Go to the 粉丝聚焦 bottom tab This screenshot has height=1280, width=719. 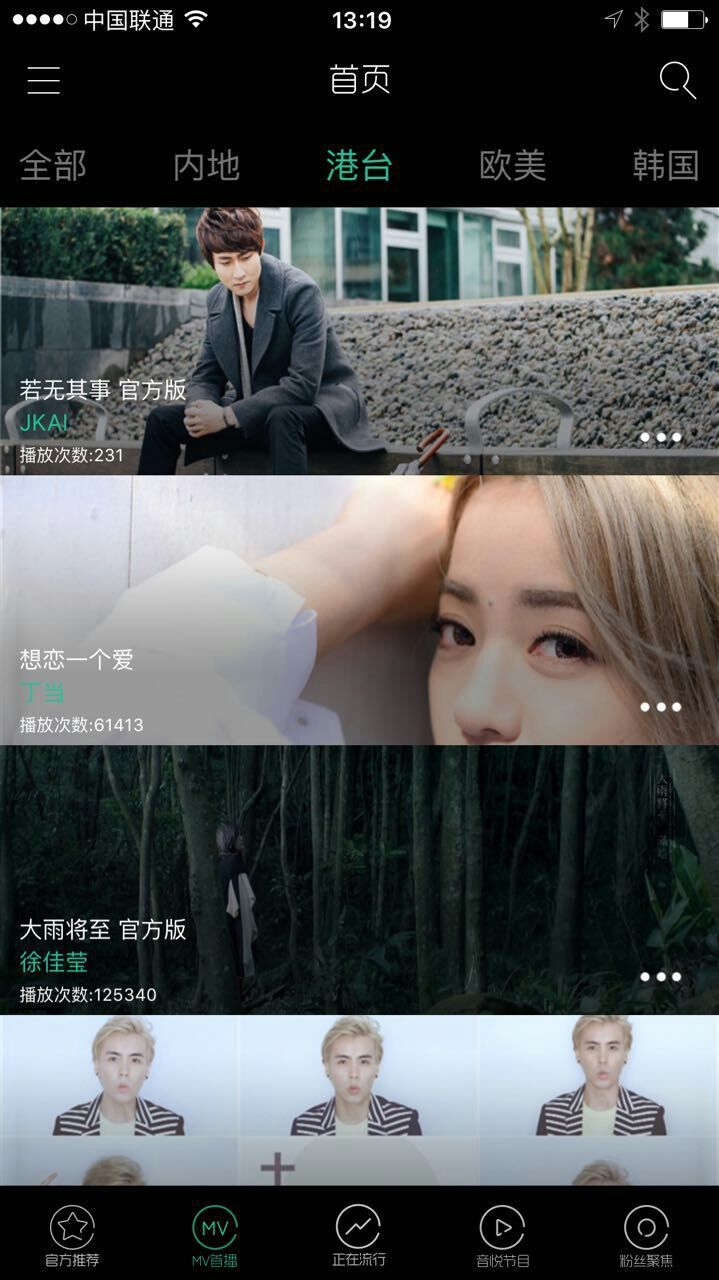[646, 1236]
